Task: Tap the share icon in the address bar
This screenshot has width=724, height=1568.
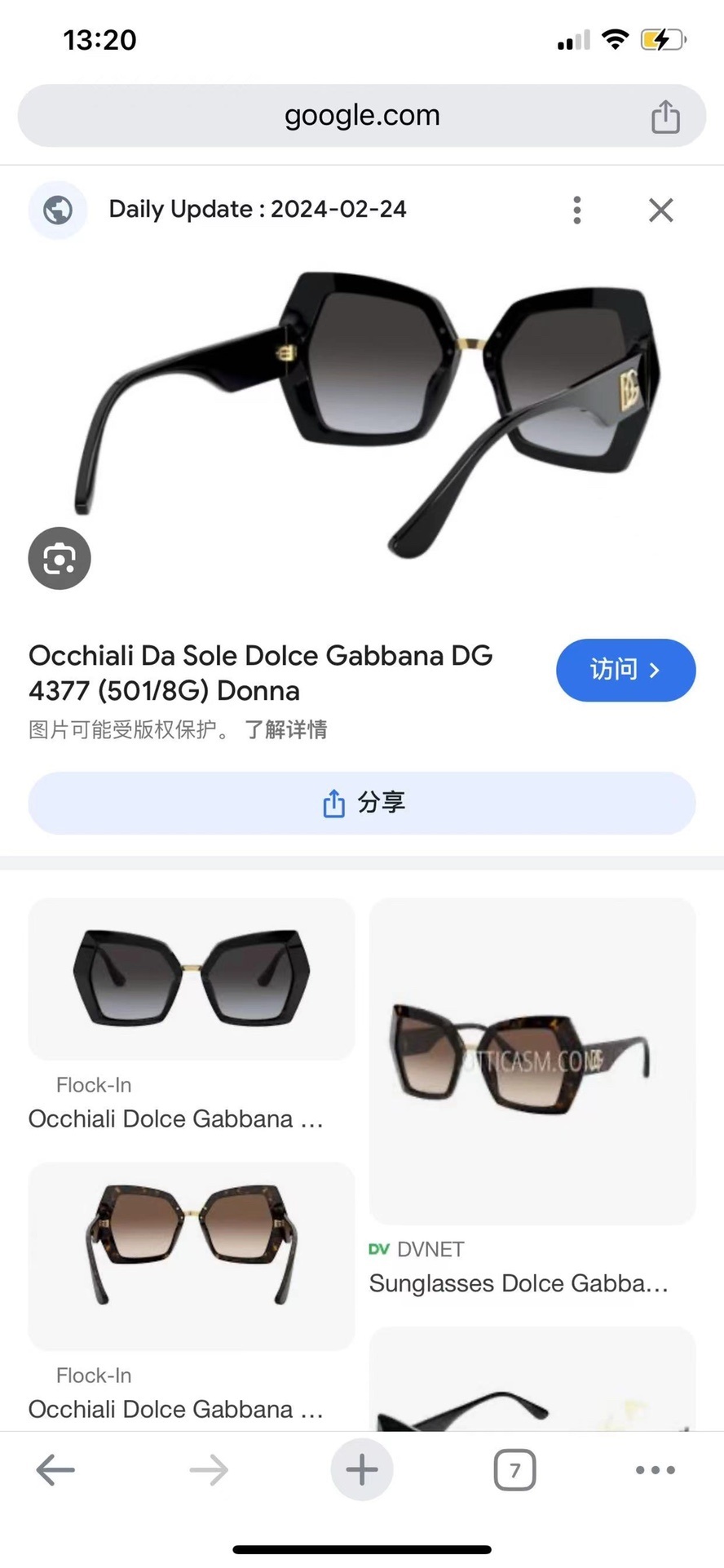Action: pos(666,116)
